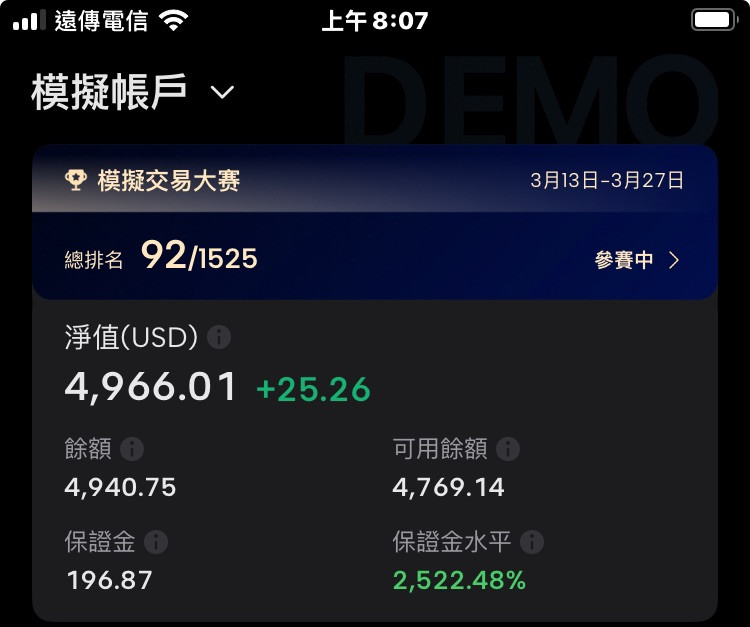The height and width of the screenshot is (627, 750).
Task: Show info about 淨值(USD)
Action: pos(219,337)
